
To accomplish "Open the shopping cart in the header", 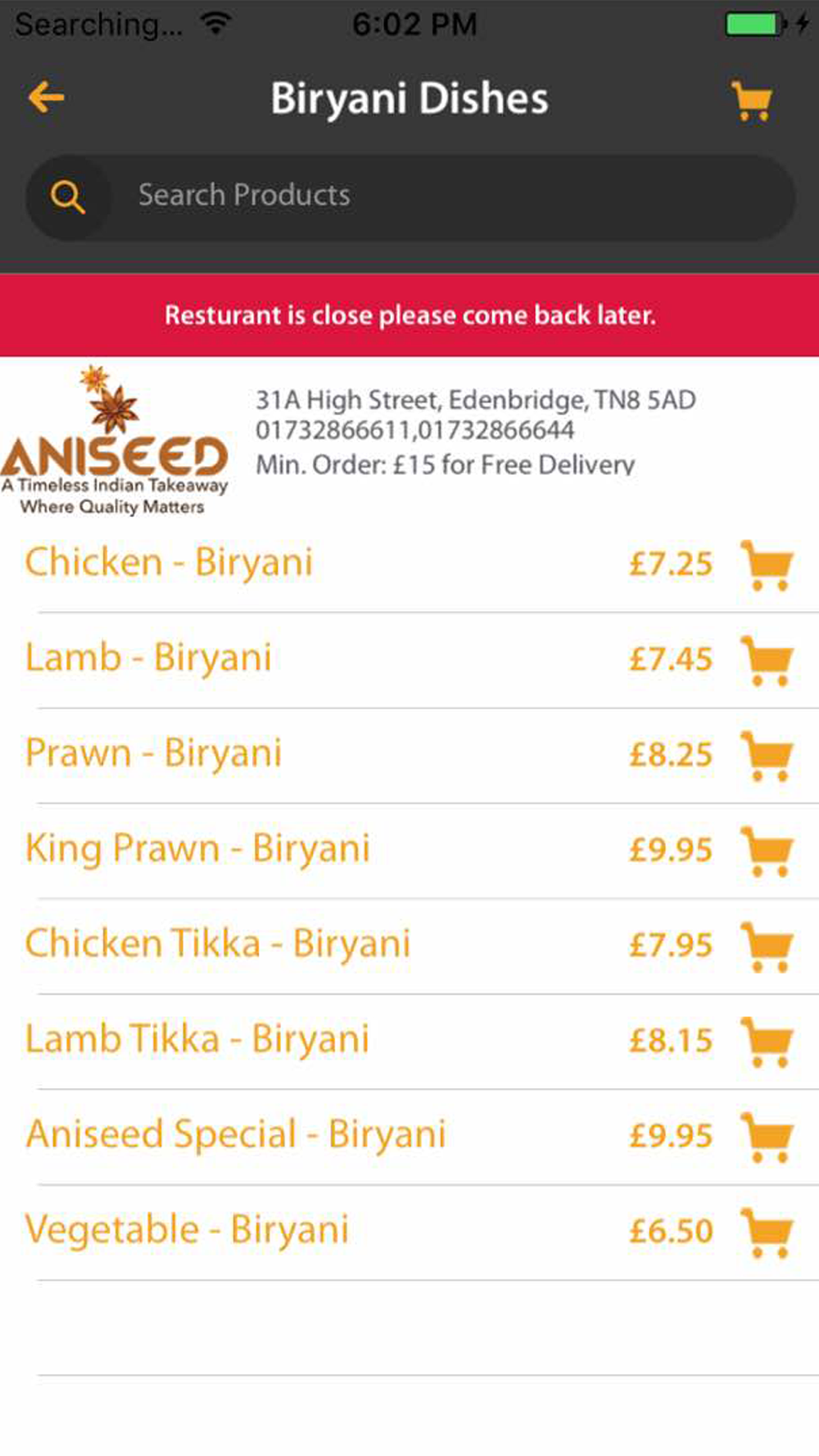I will pos(751,101).
